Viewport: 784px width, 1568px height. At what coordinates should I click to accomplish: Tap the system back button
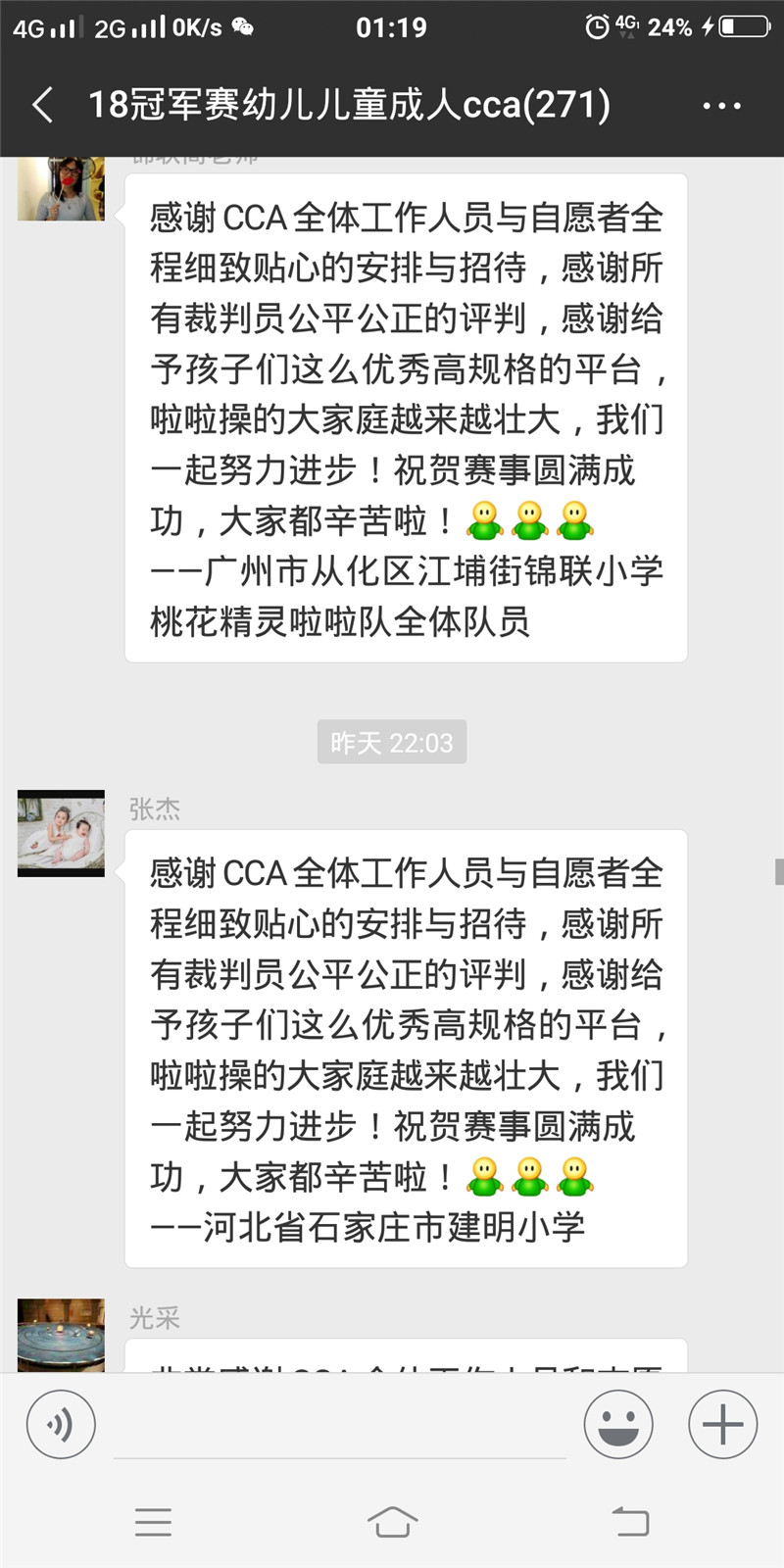[630, 1522]
